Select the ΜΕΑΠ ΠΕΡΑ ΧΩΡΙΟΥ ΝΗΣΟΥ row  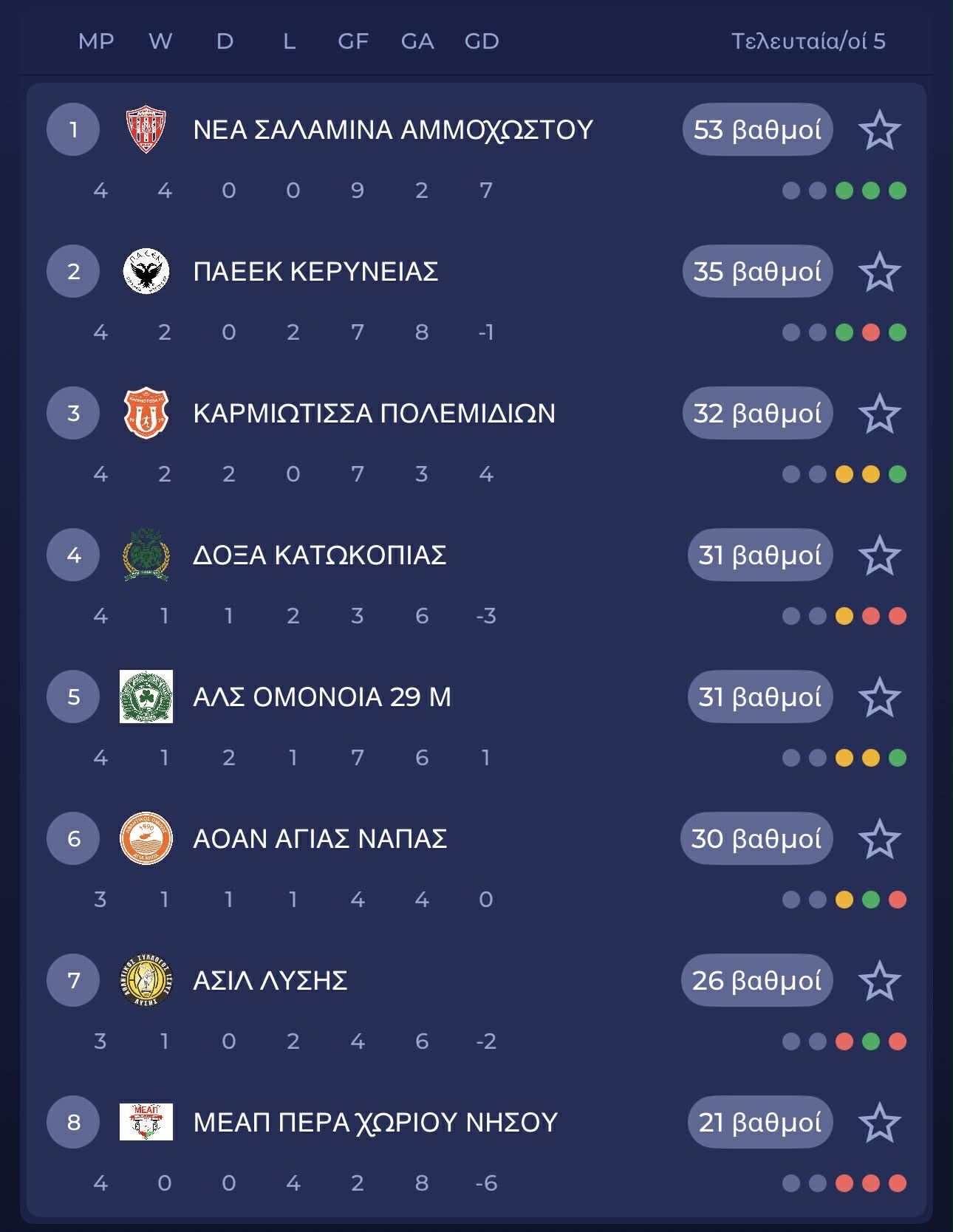click(x=375, y=1123)
